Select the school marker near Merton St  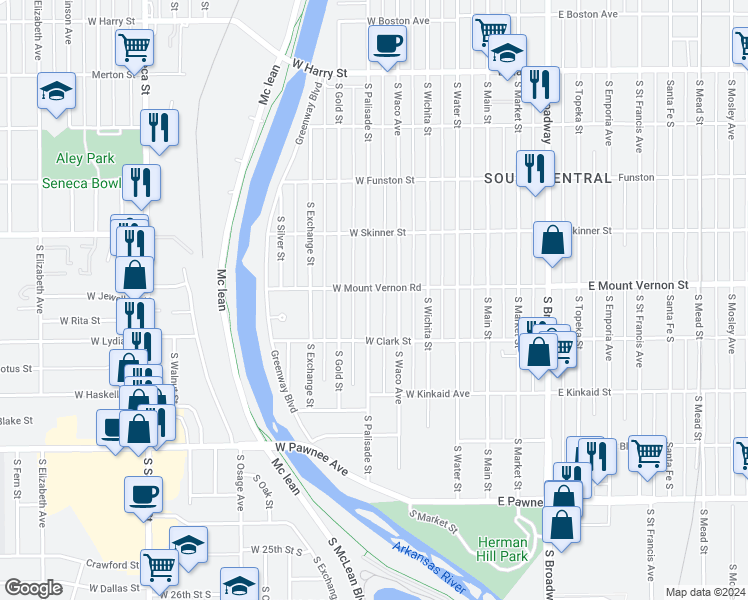click(56, 90)
